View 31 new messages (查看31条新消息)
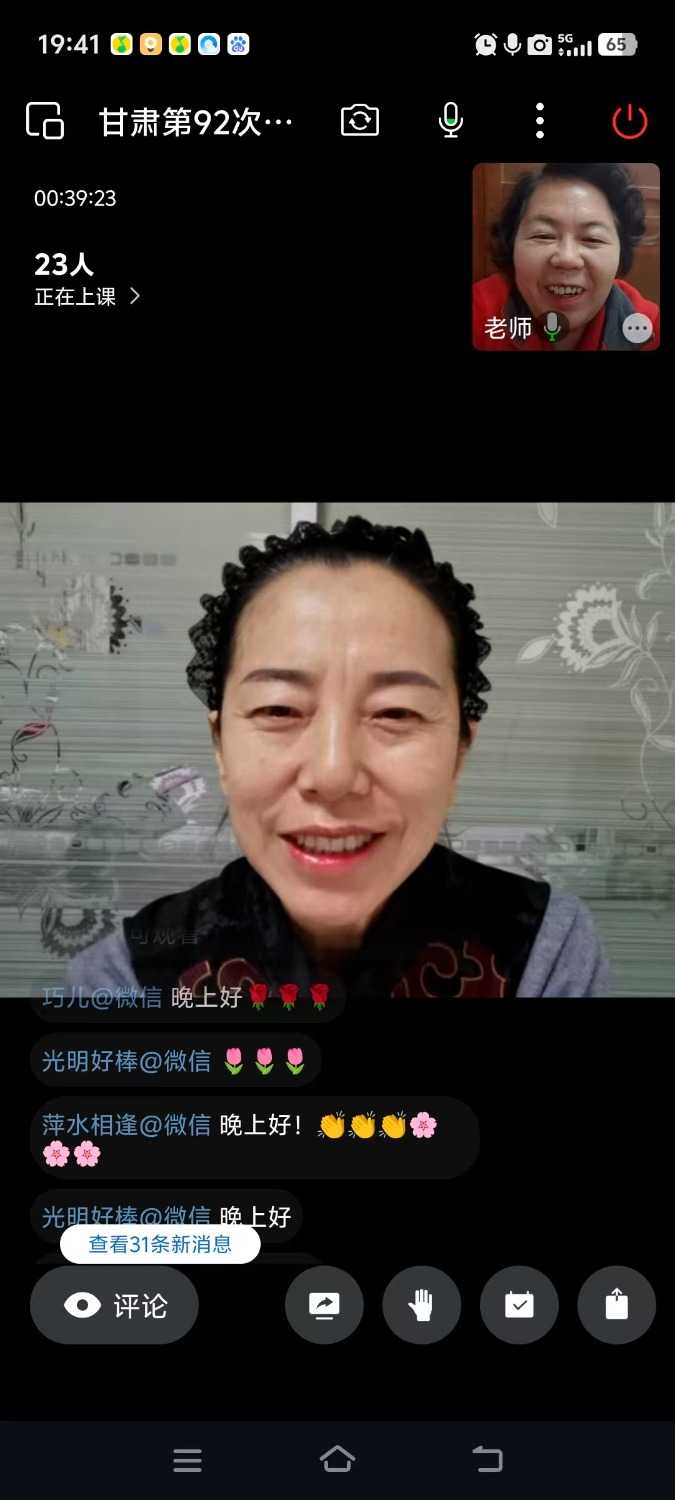 [160, 1244]
